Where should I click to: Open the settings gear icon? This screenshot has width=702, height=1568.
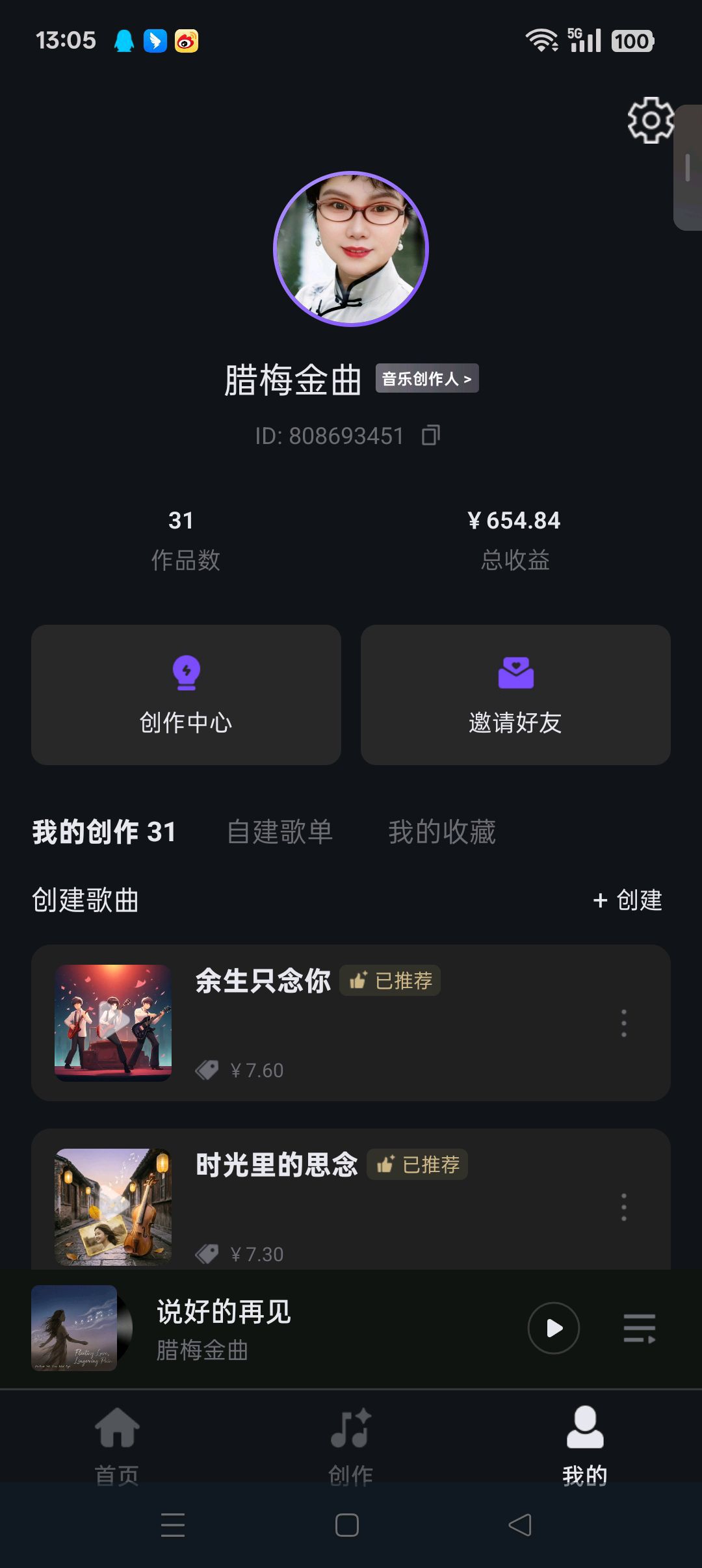(650, 120)
